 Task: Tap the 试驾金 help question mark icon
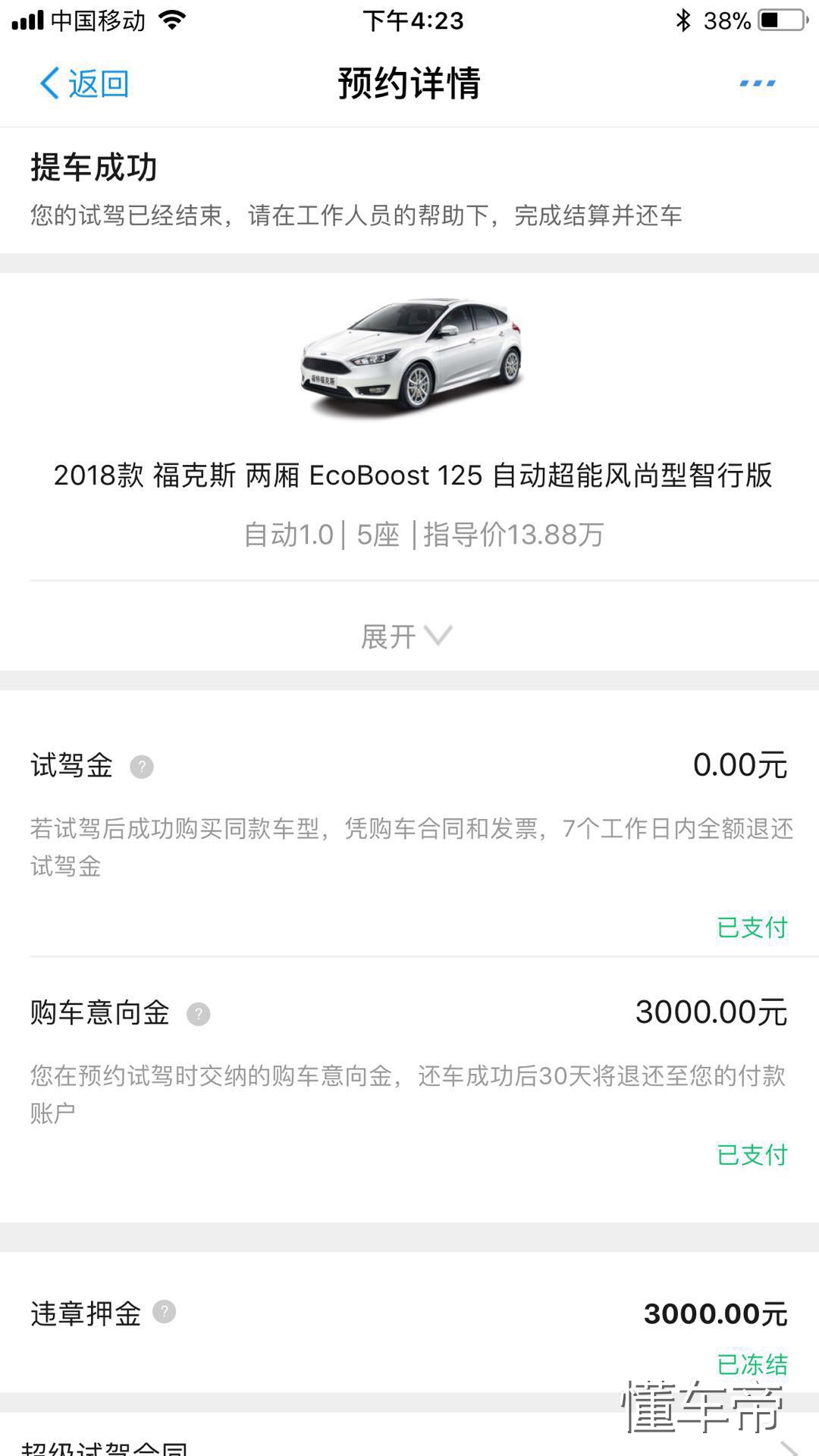[140, 767]
